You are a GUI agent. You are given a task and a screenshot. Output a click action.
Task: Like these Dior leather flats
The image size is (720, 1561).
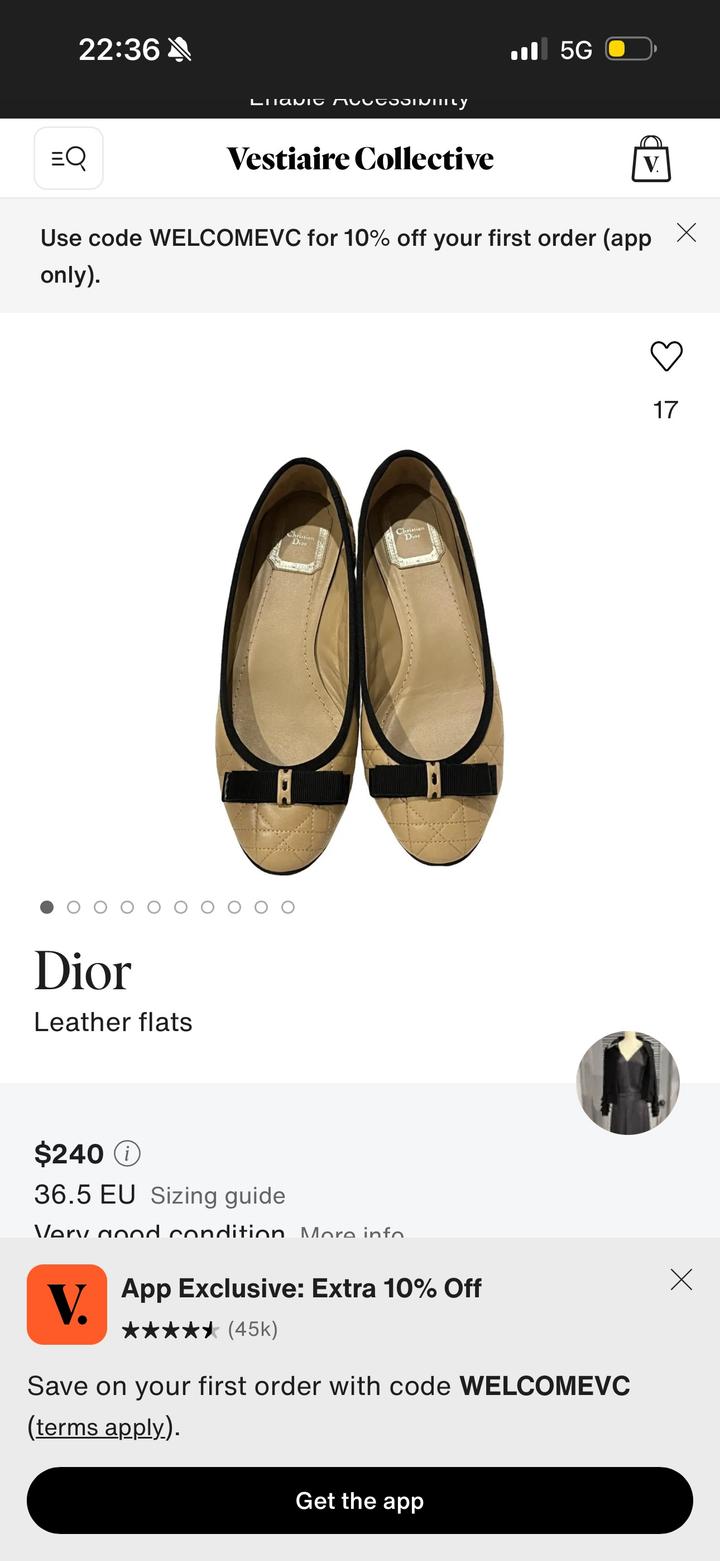(666, 357)
